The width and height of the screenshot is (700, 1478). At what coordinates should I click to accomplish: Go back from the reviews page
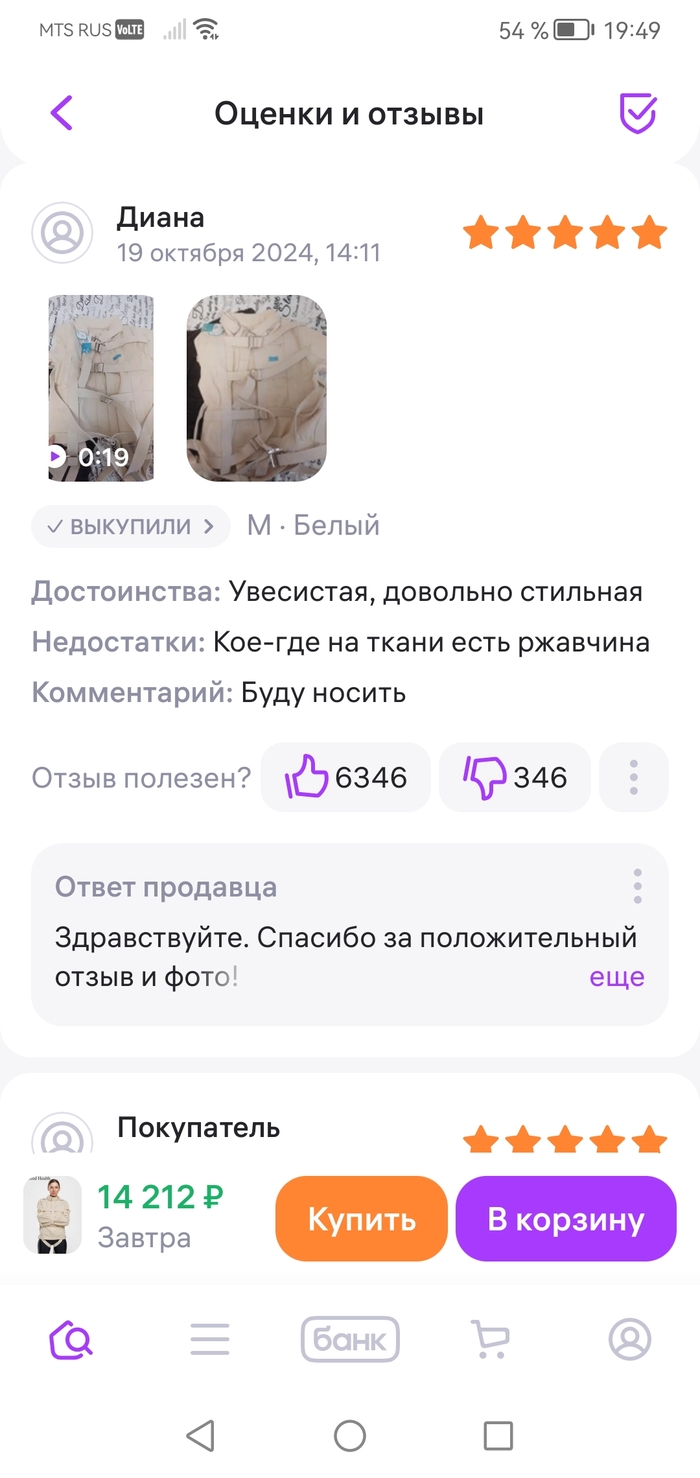(62, 113)
